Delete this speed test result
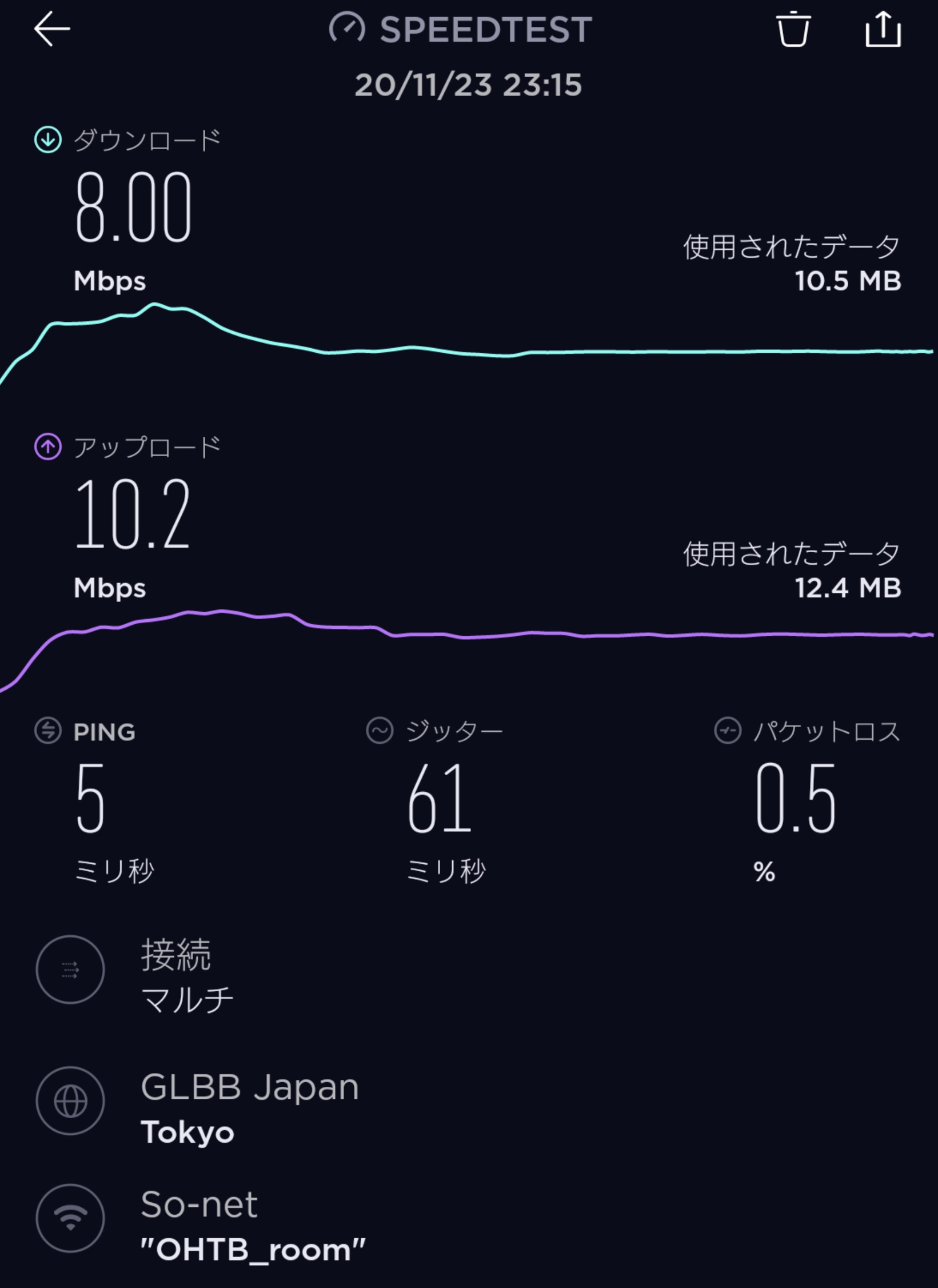The width and height of the screenshot is (938, 1288). [793, 30]
